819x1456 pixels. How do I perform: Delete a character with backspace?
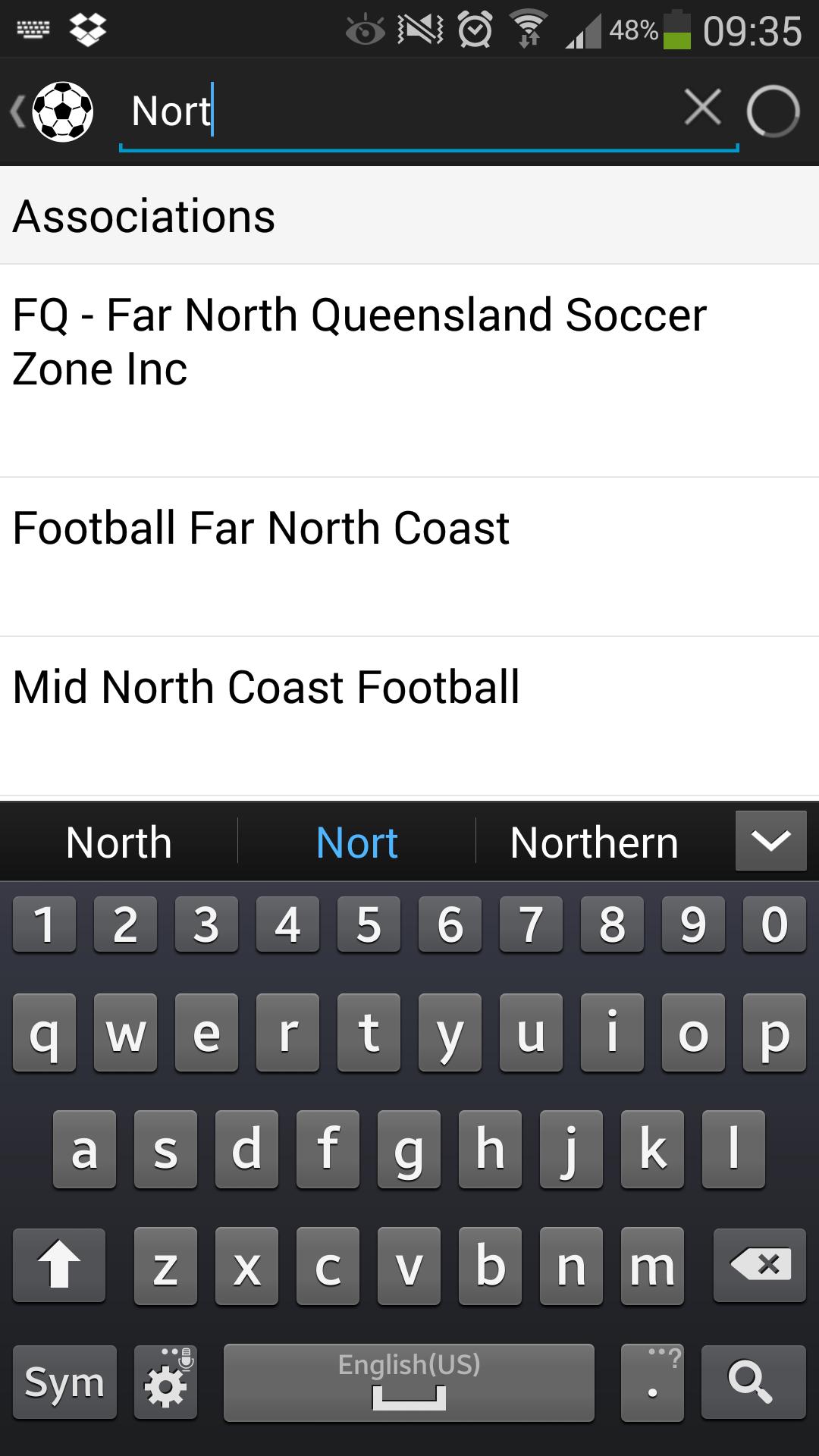pos(759,1265)
